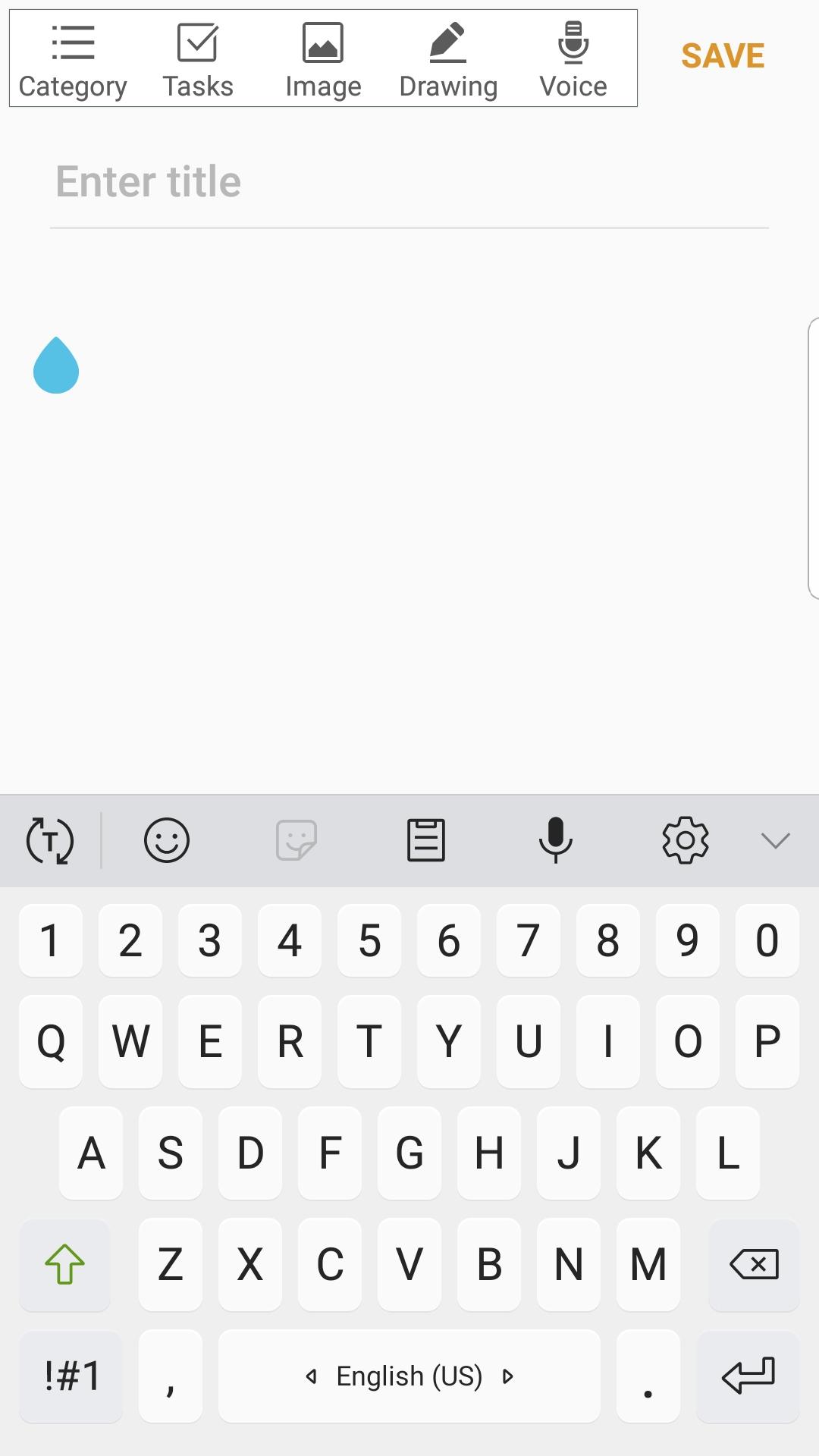
Task: Open the Category option
Action: [73, 59]
